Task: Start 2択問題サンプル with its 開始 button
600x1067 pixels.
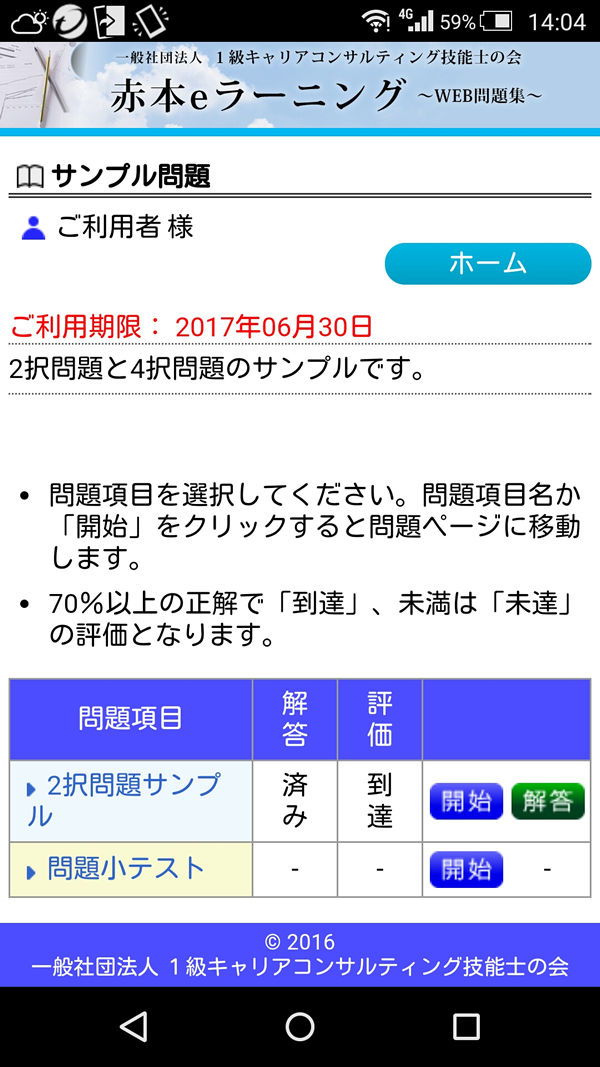Action: (466, 802)
